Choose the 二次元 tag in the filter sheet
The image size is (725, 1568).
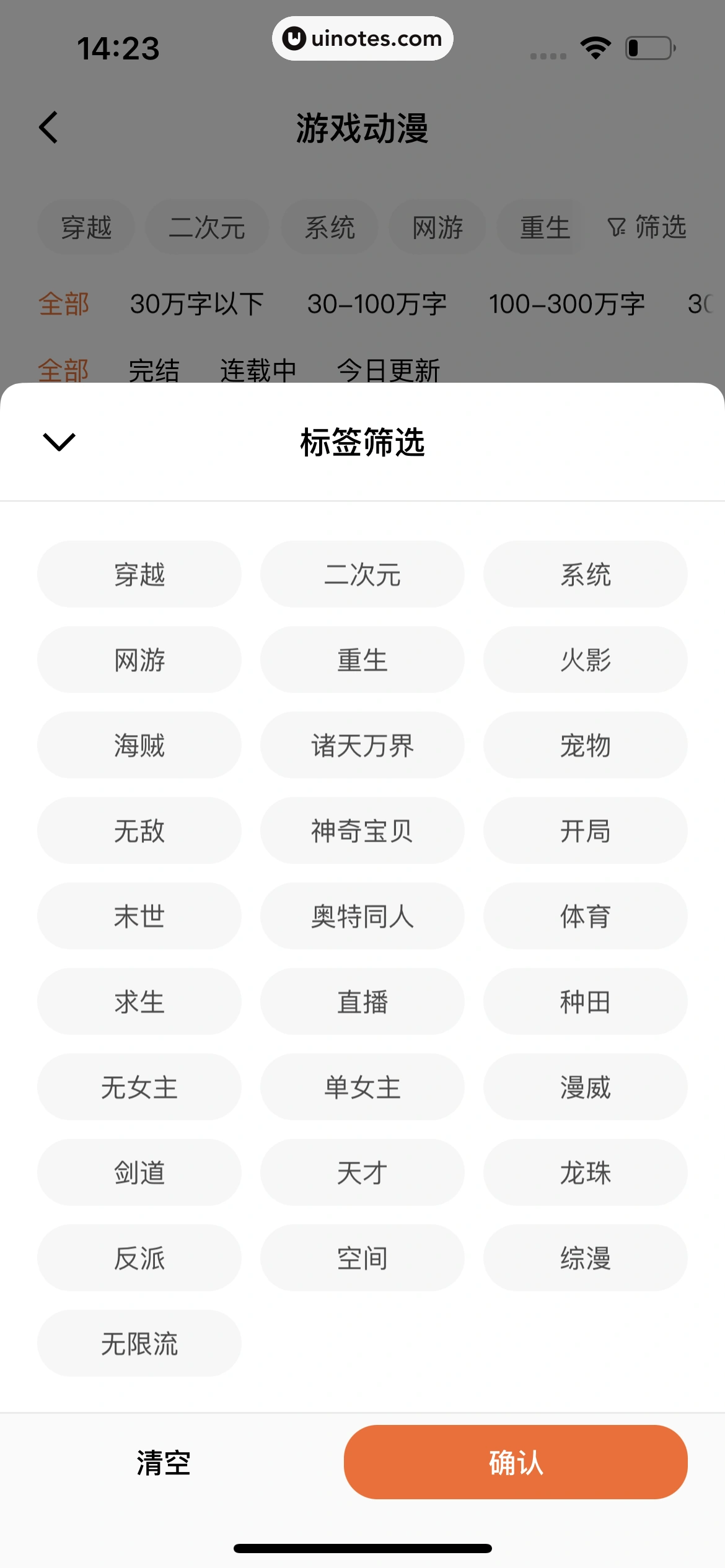click(x=362, y=574)
